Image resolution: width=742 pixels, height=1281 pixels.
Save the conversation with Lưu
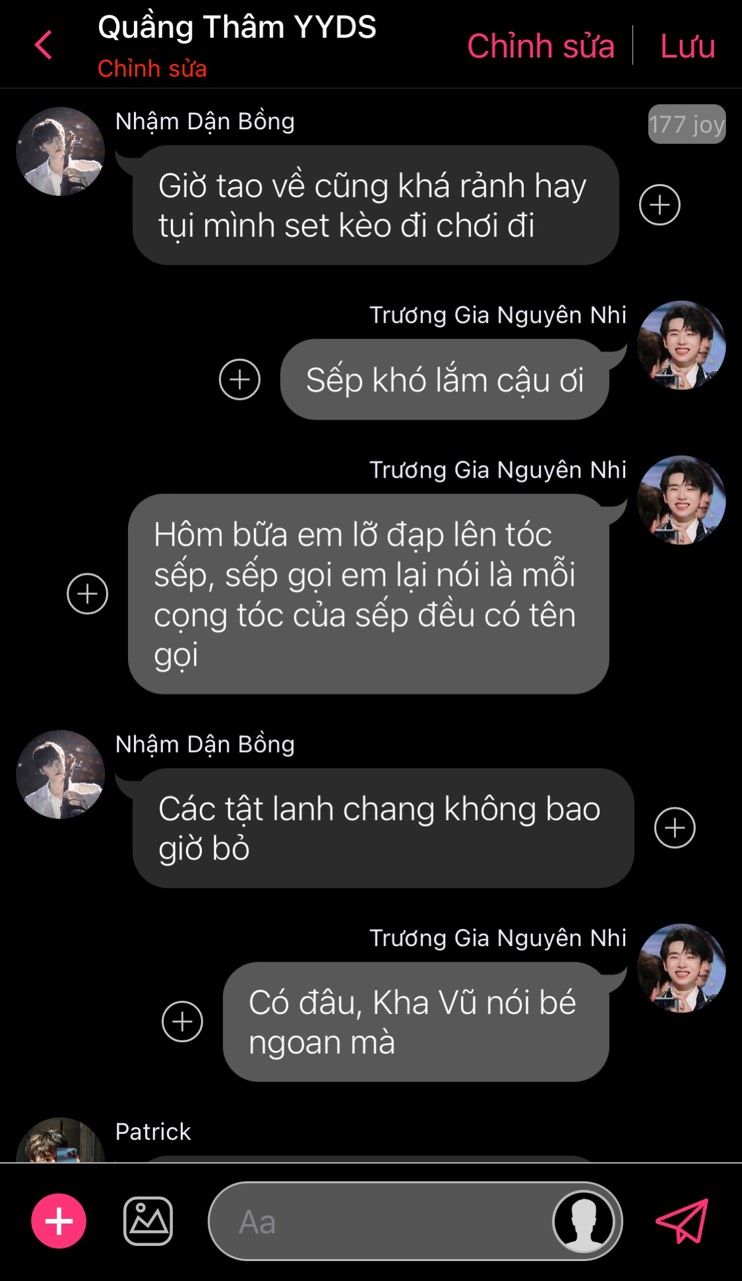(x=687, y=46)
